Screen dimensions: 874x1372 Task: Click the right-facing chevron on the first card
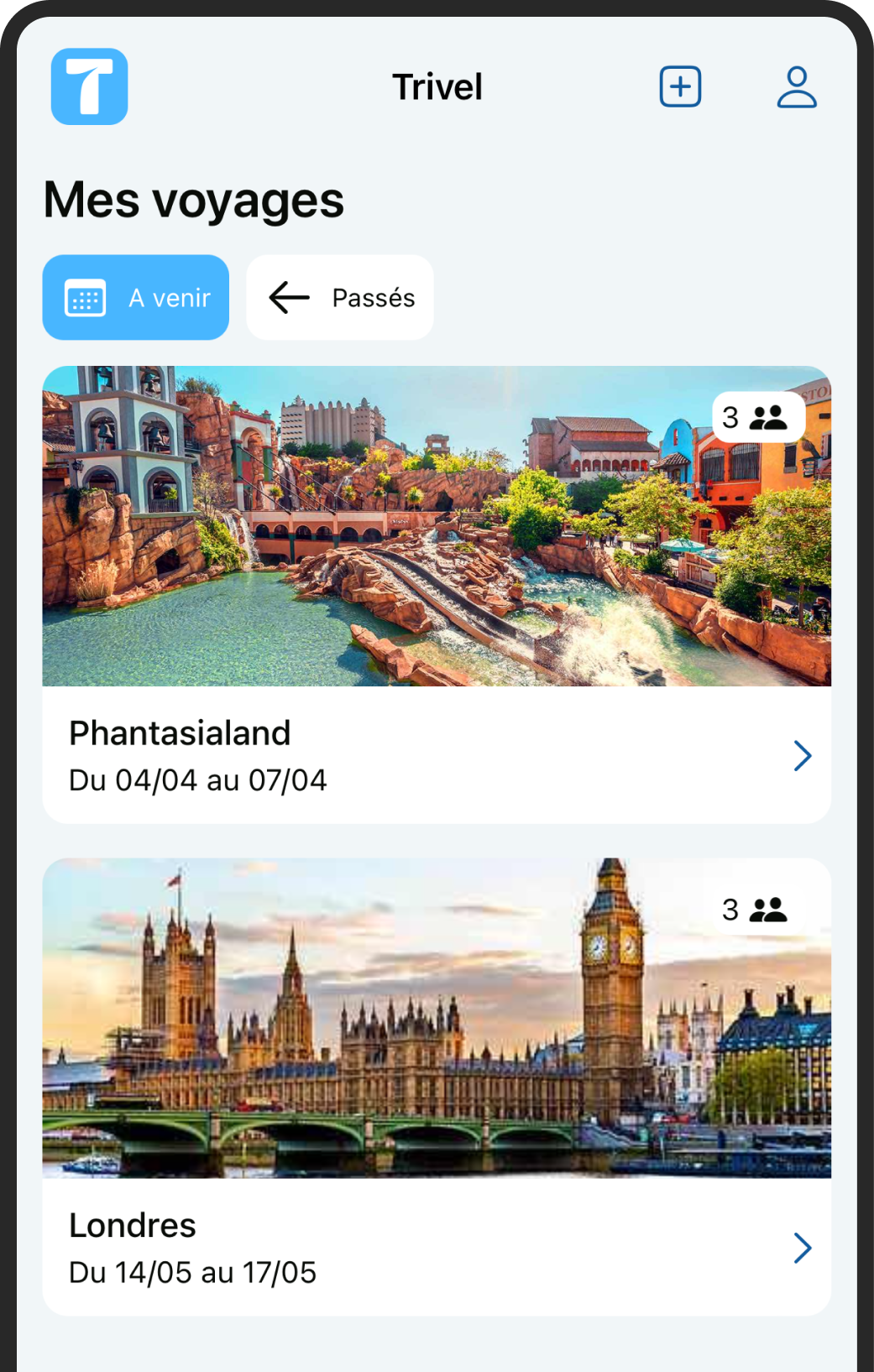pos(803,755)
